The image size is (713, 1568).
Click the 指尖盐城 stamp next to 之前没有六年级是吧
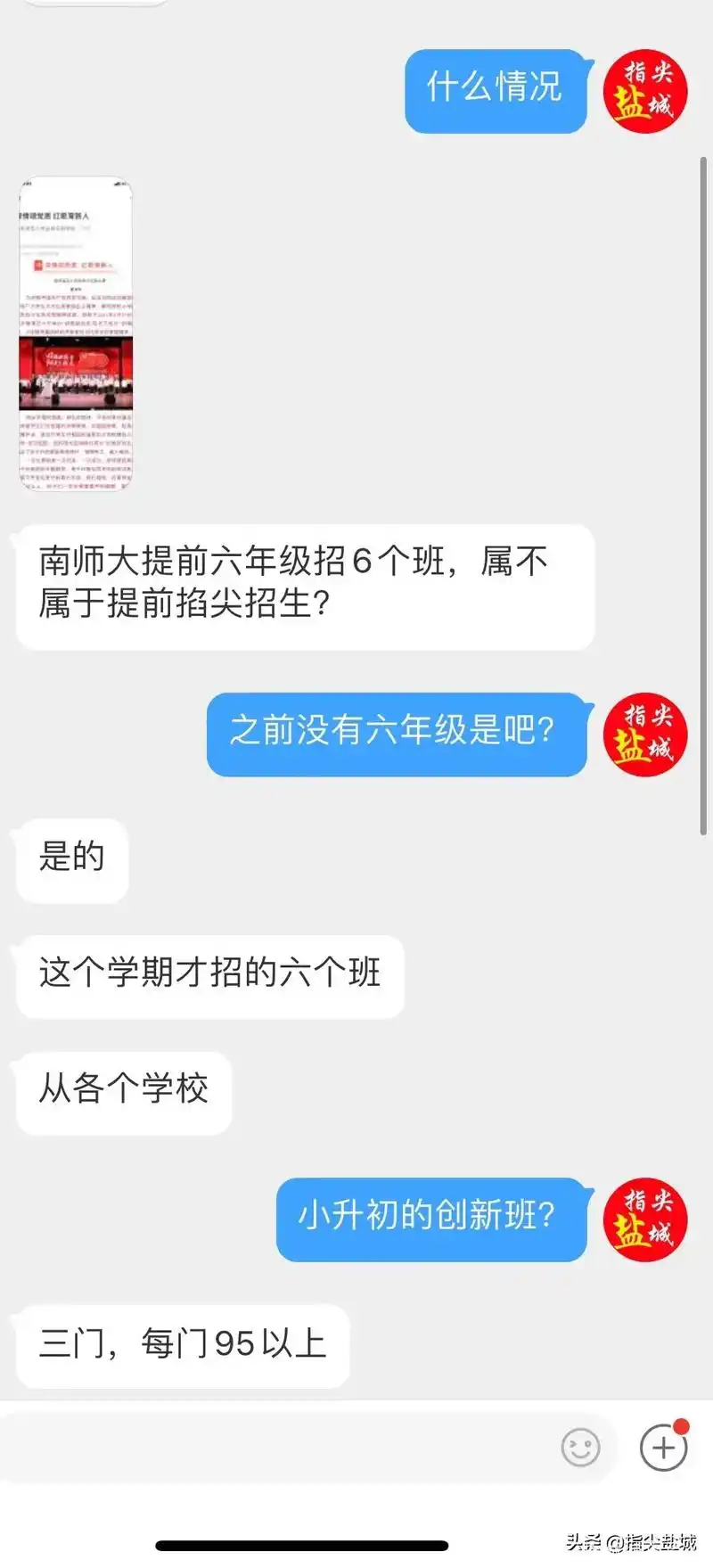(643, 735)
